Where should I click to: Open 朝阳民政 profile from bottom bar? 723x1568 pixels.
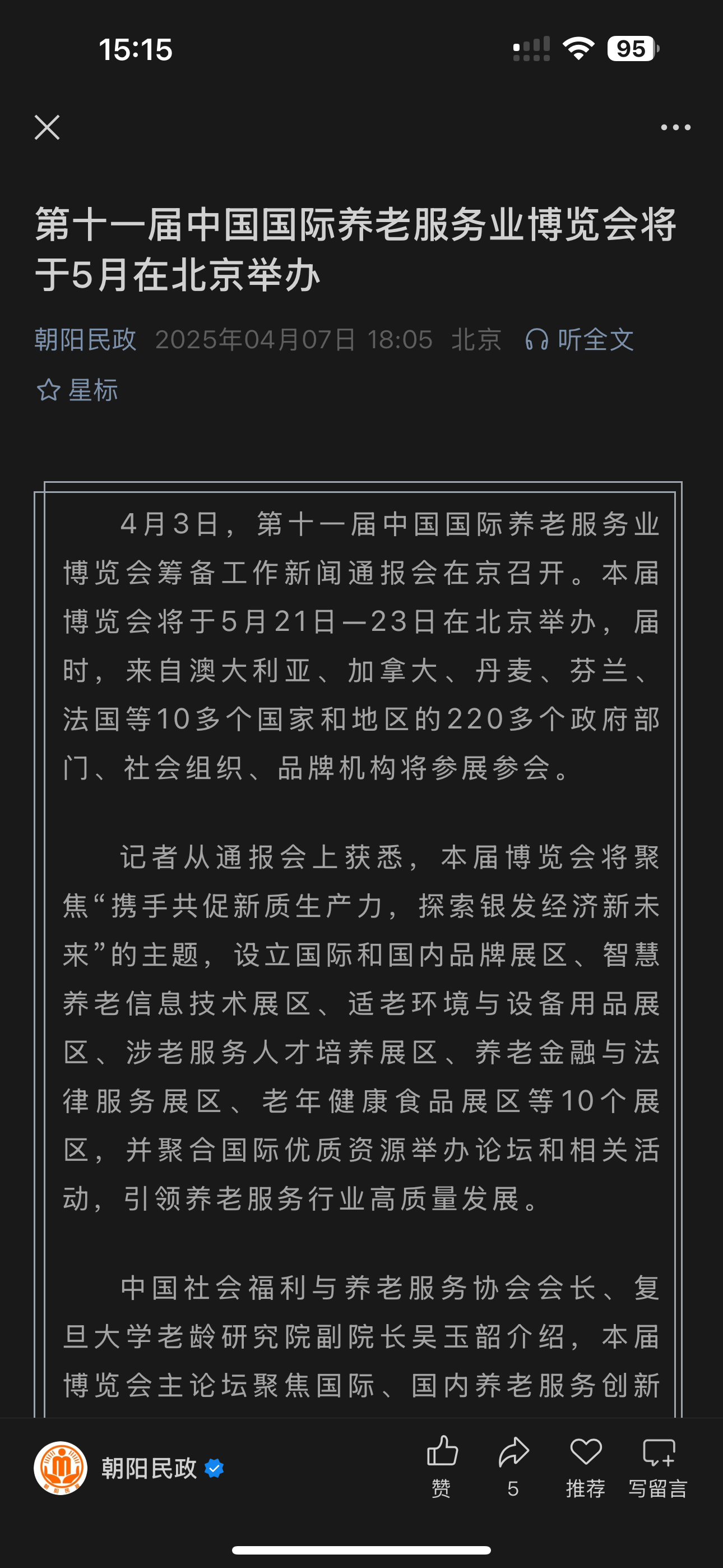(129, 1468)
